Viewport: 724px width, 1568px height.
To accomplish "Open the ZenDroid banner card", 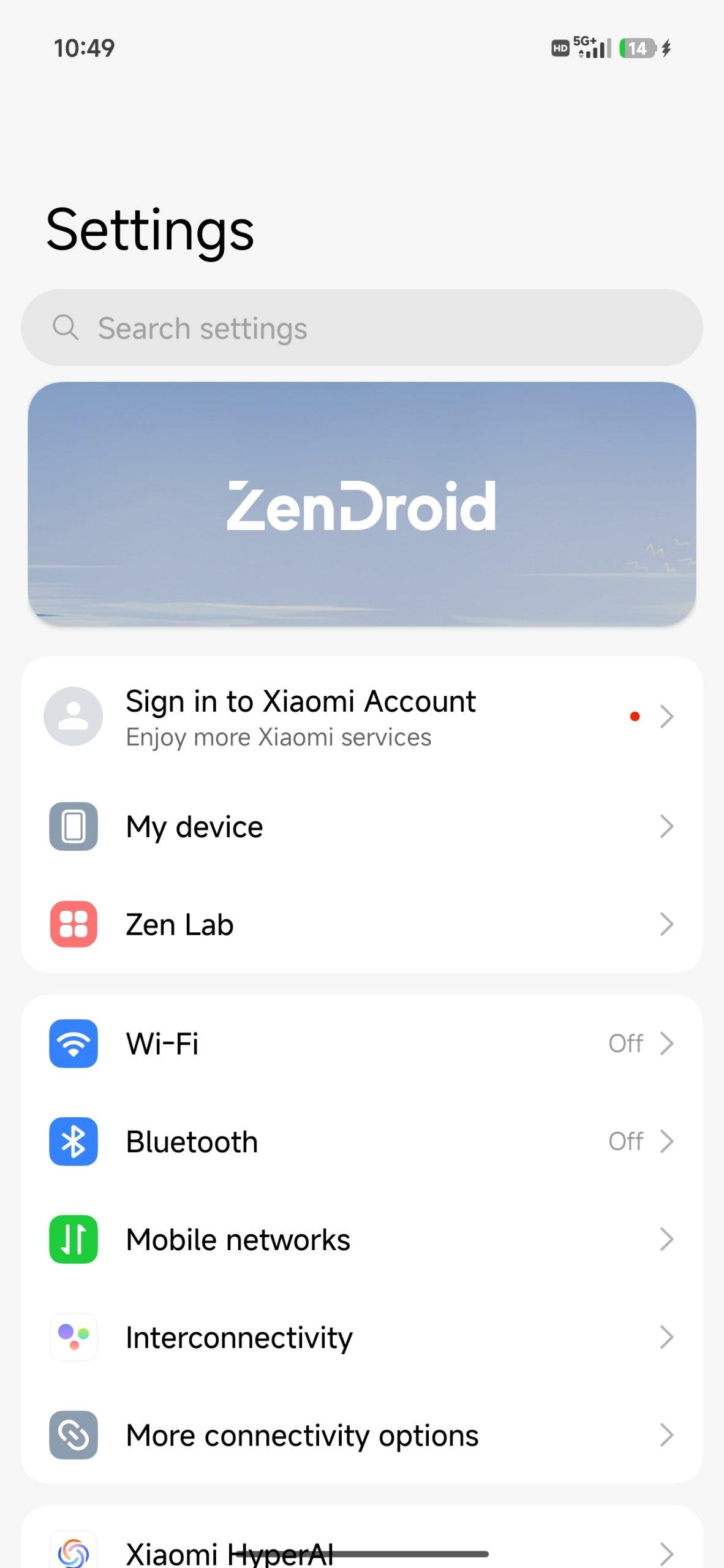I will [x=361, y=503].
